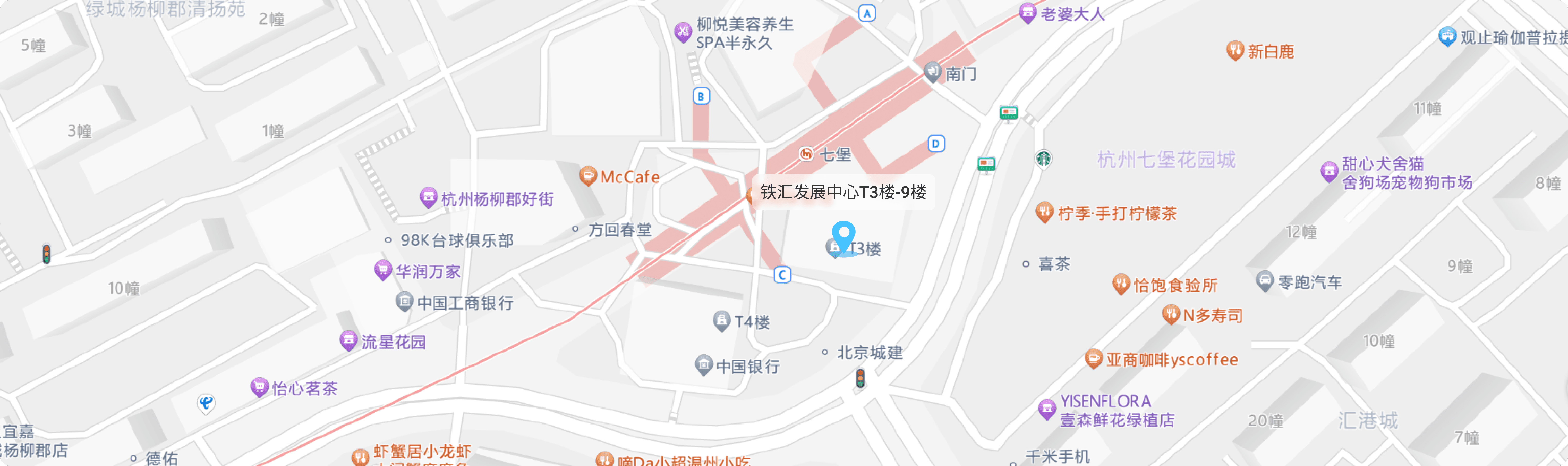Screen dimensions: 1568x466
Task: Select metro exit C marker
Action: [x=782, y=275]
